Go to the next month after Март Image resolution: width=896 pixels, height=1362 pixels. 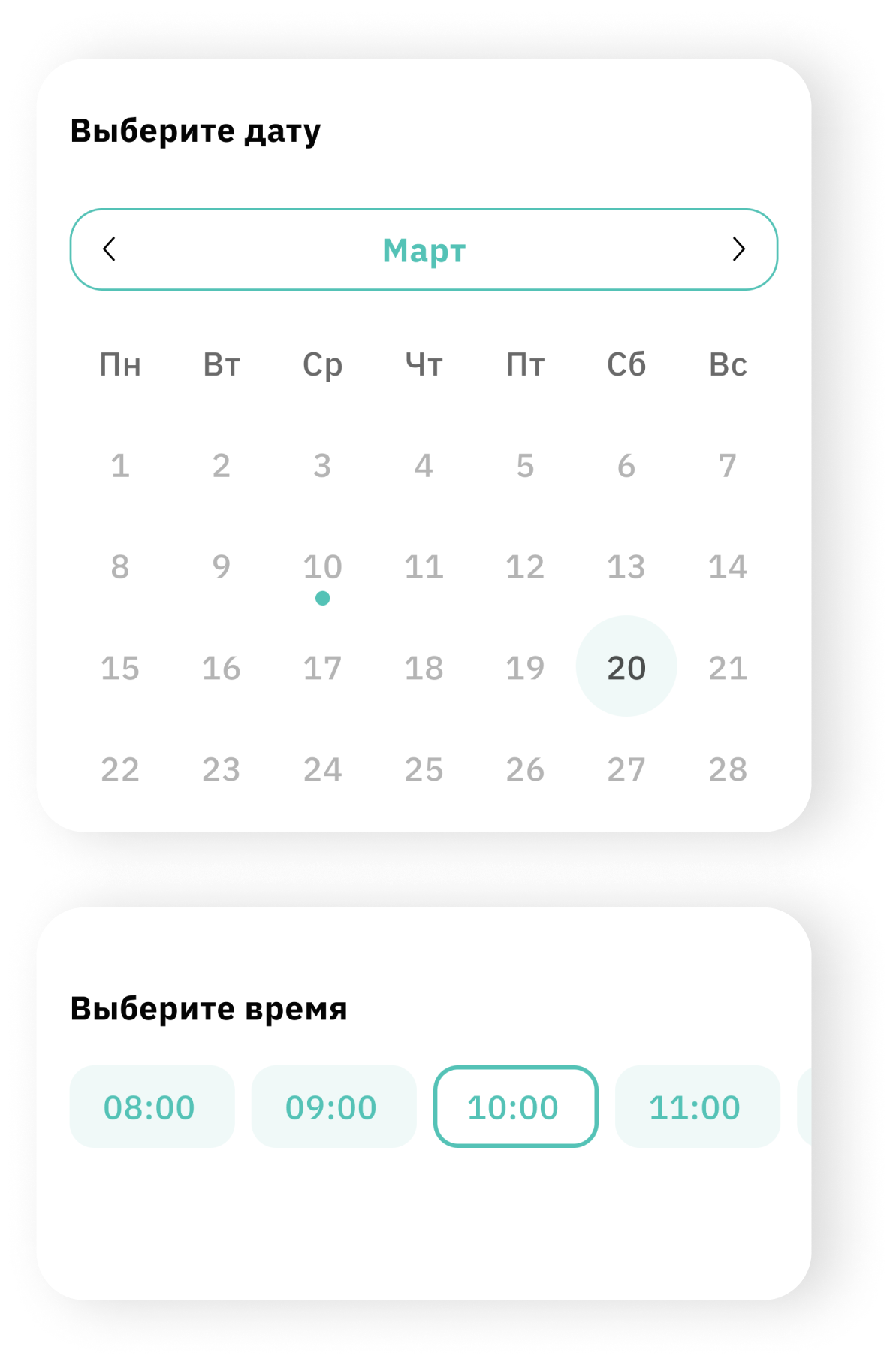(x=738, y=249)
